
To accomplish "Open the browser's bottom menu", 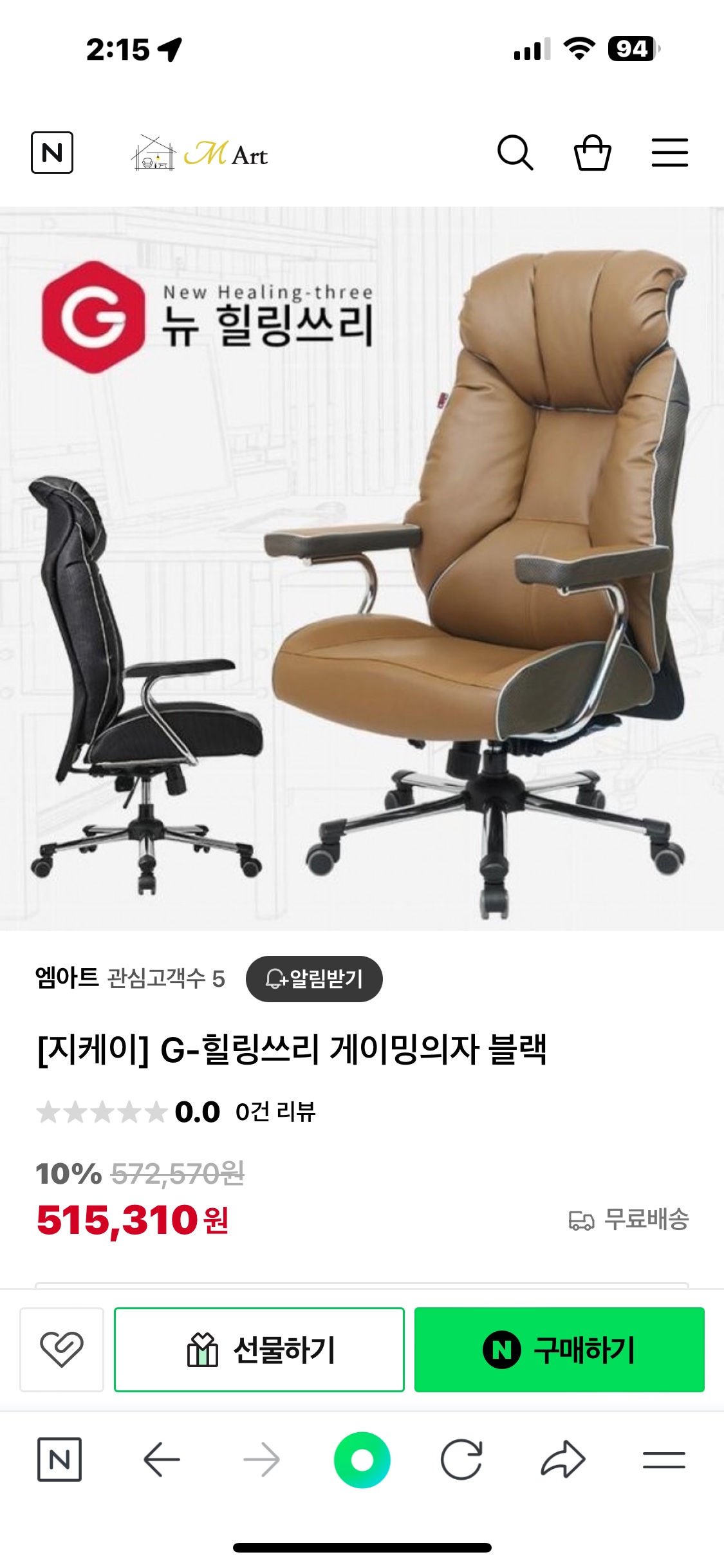I will tap(664, 1460).
